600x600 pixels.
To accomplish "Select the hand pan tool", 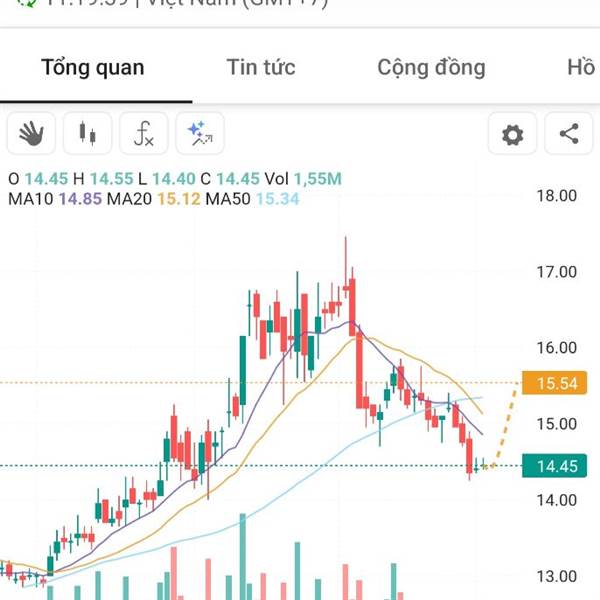I will point(32,134).
